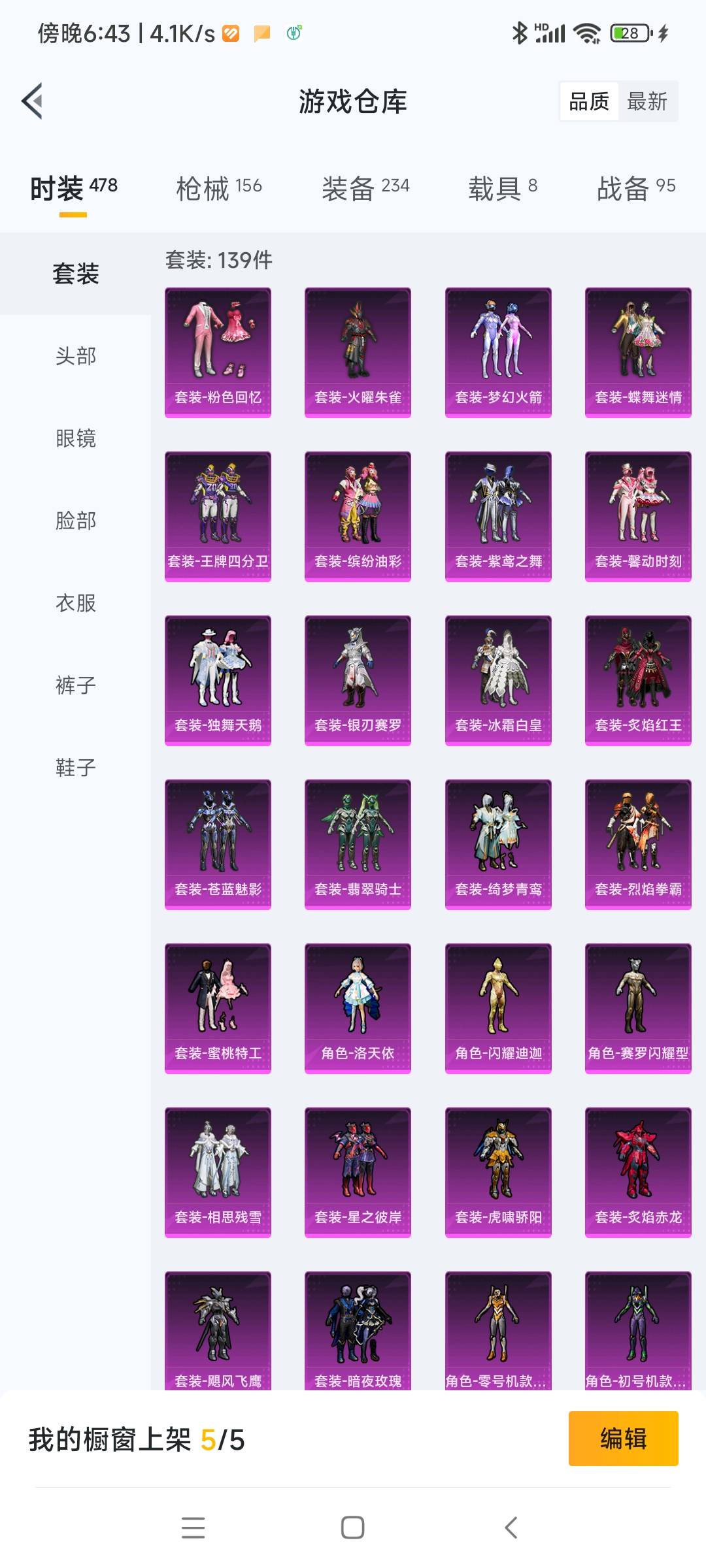The image size is (706, 1568).
Task: Open the 角色-洛天依 character item
Action: pyautogui.click(x=358, y=1009)
